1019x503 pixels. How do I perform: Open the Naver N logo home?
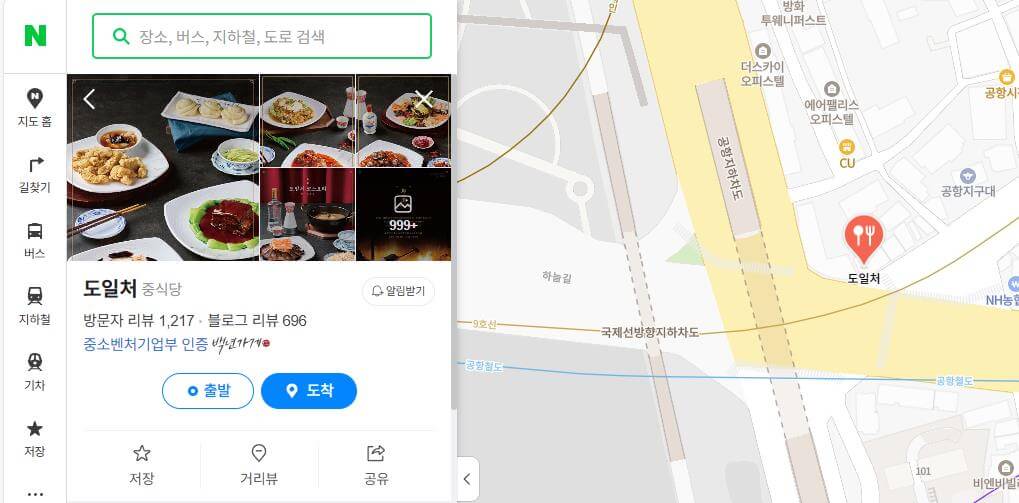(35, 36)
